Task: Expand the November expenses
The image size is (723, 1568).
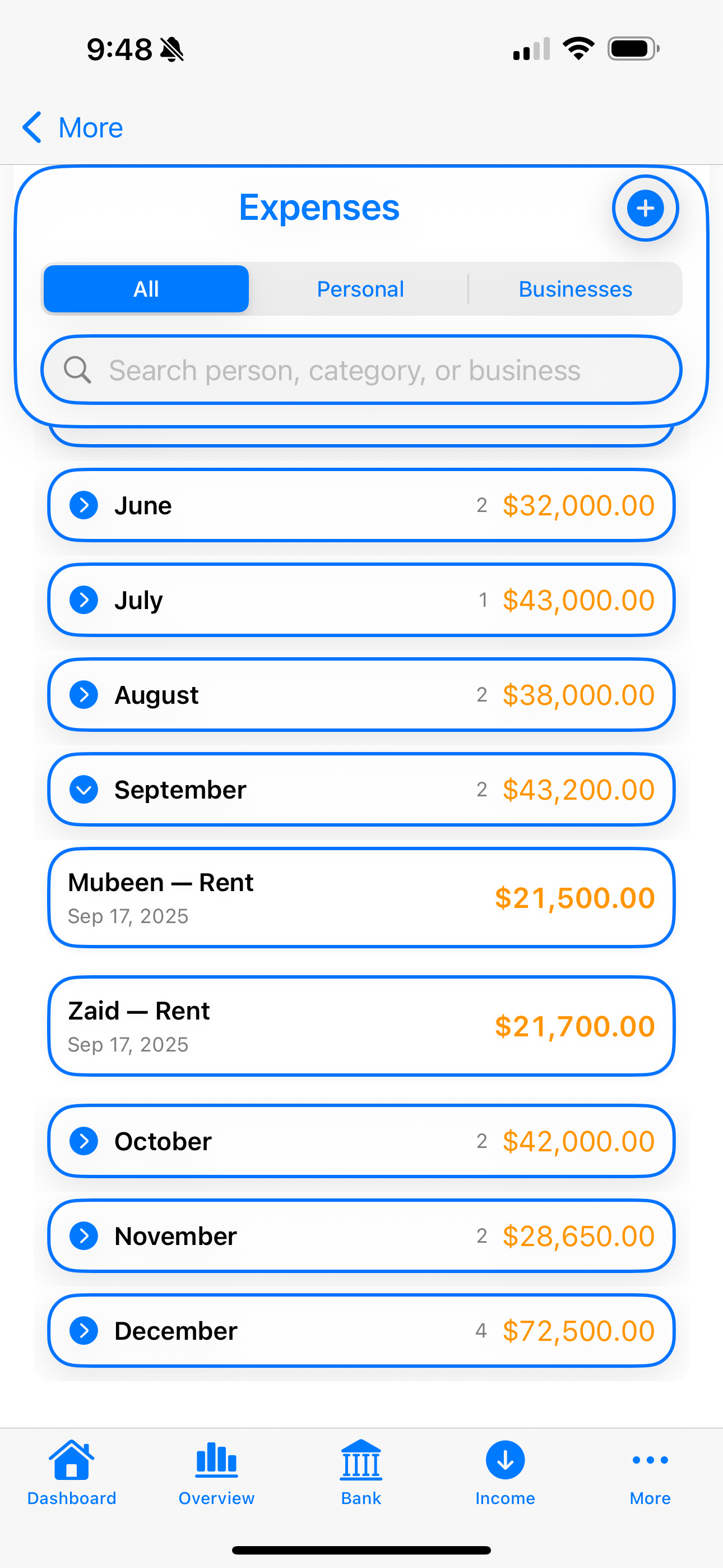Action: coord(361,1236)
